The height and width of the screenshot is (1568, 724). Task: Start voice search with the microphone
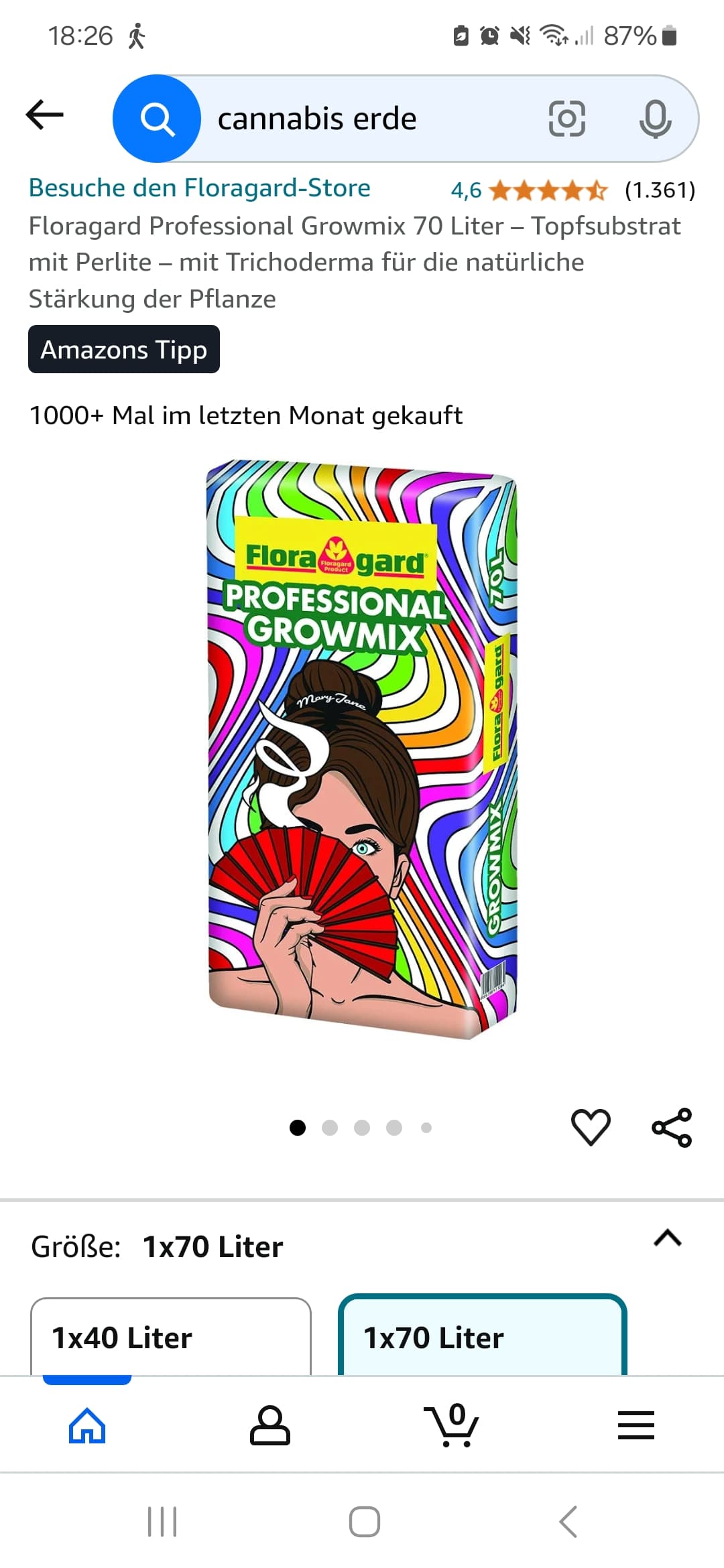click(654, 119)
